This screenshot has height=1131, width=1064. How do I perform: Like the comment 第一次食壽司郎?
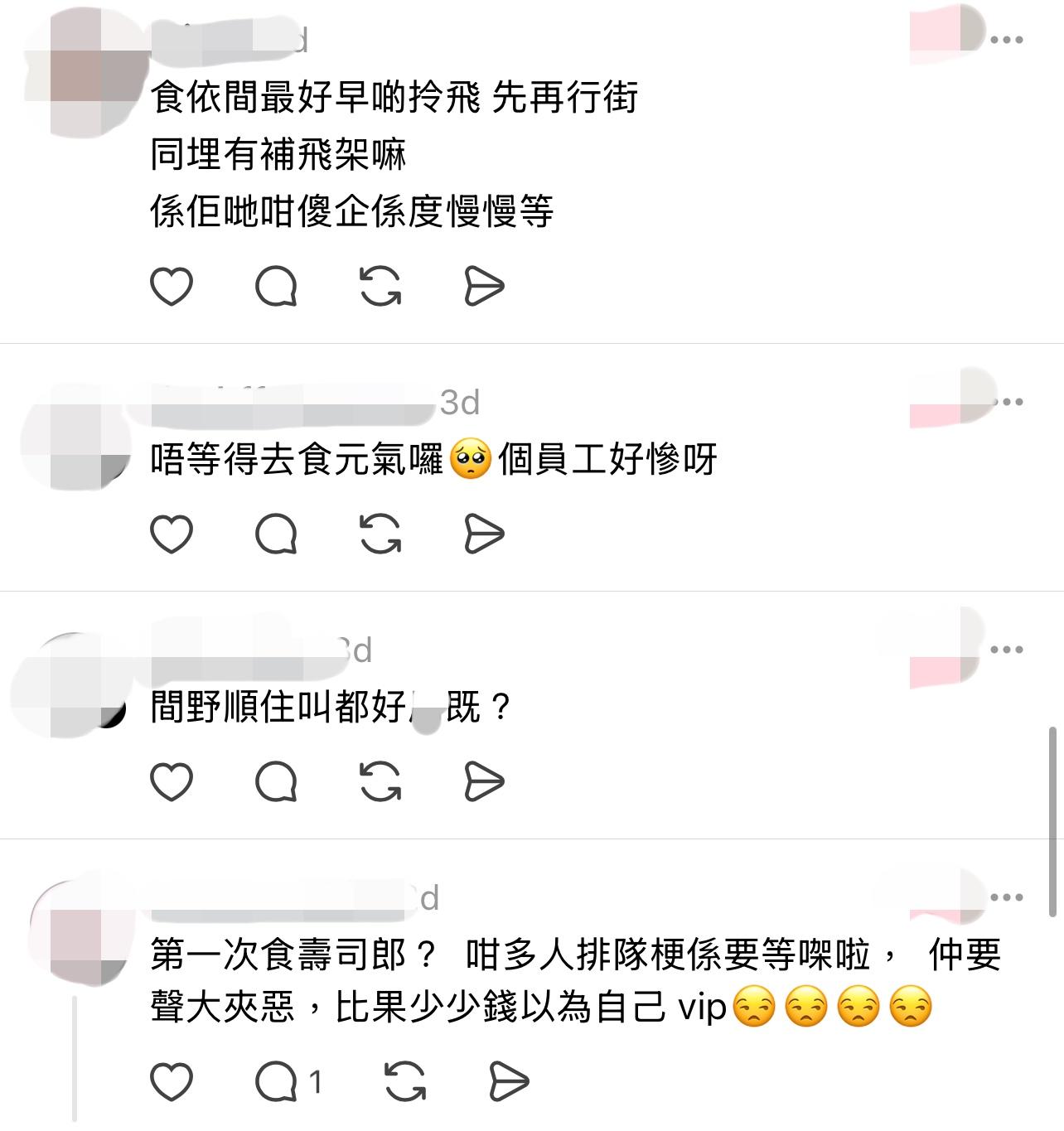coord(172,1081)
